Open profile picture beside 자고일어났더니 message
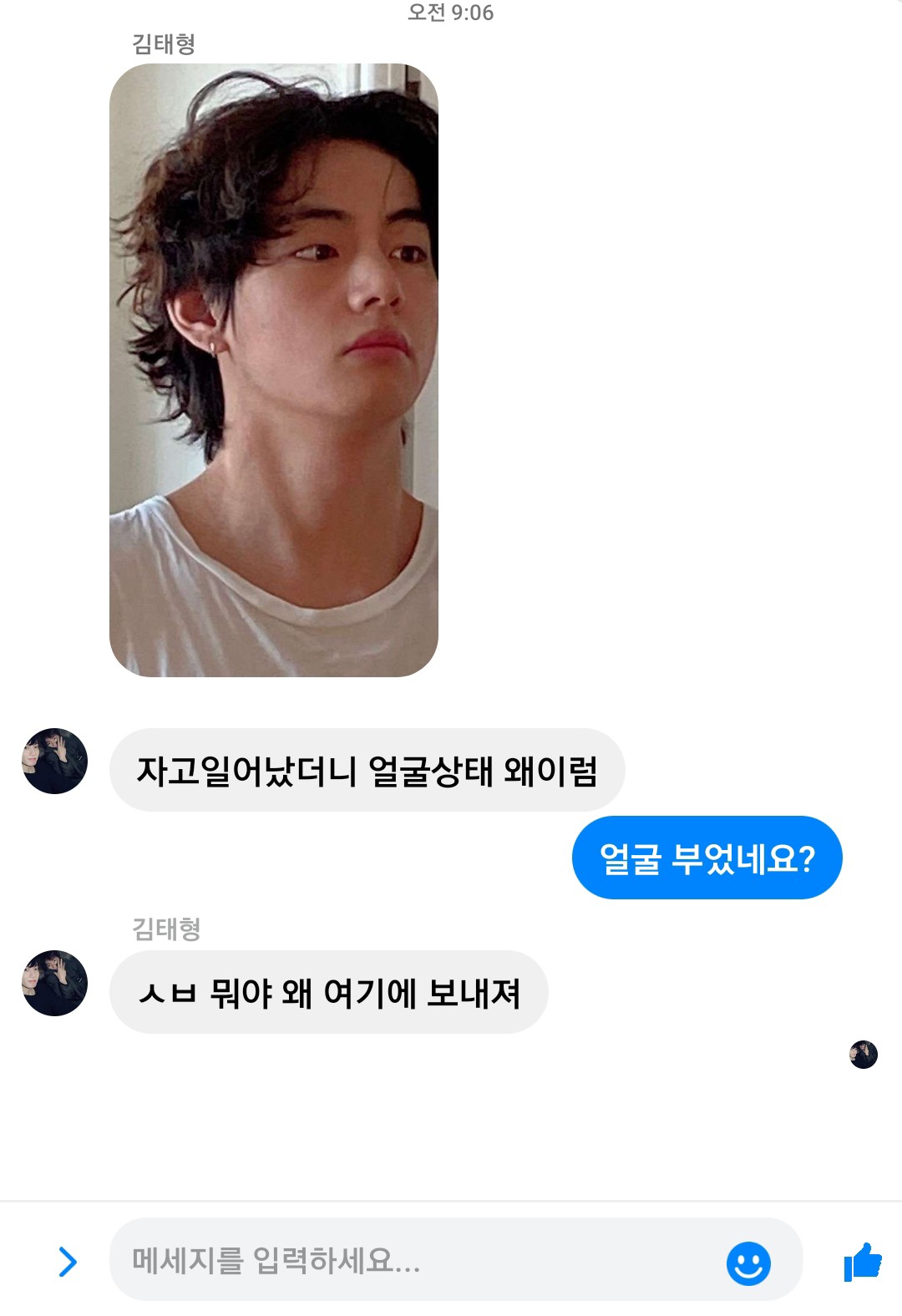The width and height of the screenshot is (902, 1316). [x=54, y=761]
